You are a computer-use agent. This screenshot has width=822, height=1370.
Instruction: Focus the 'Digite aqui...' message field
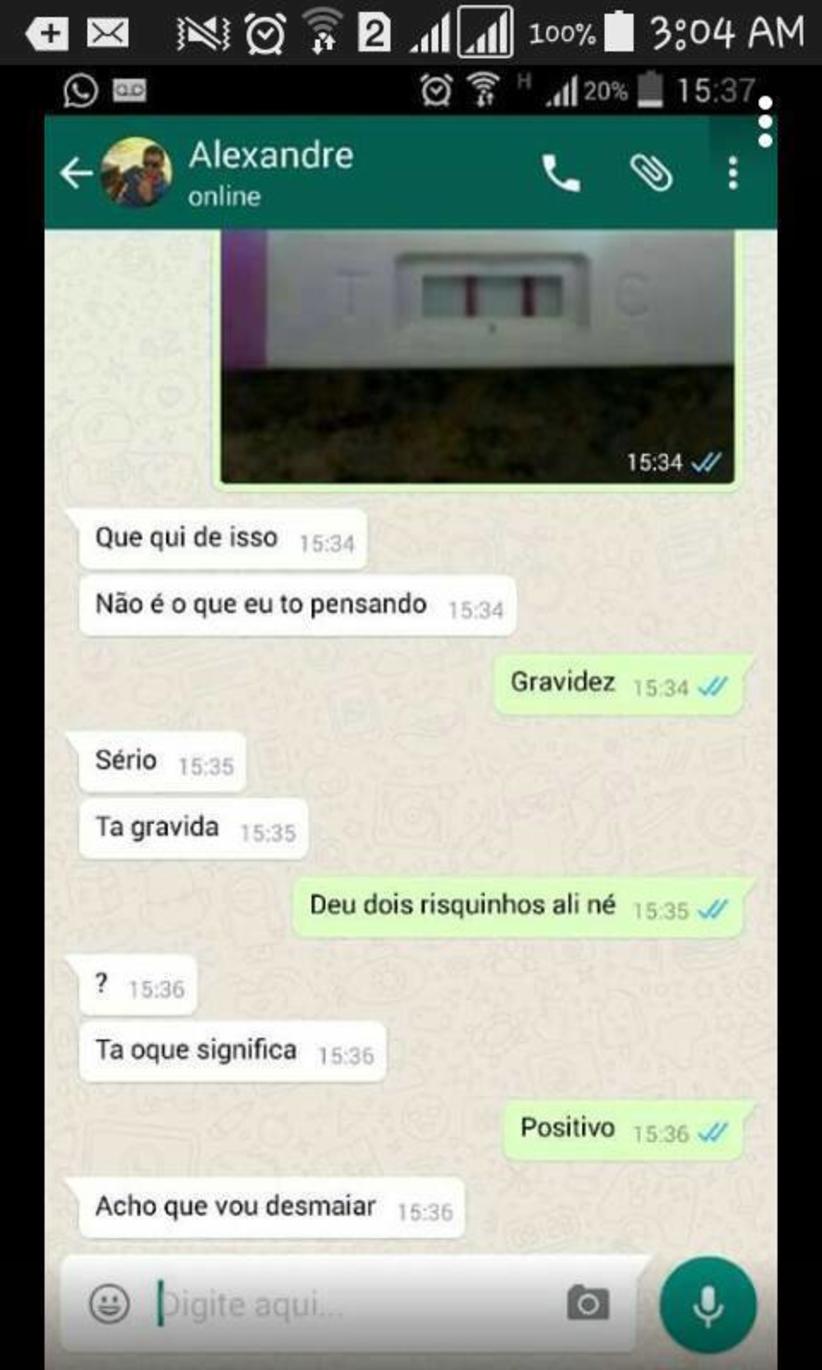coord(350,1304)
